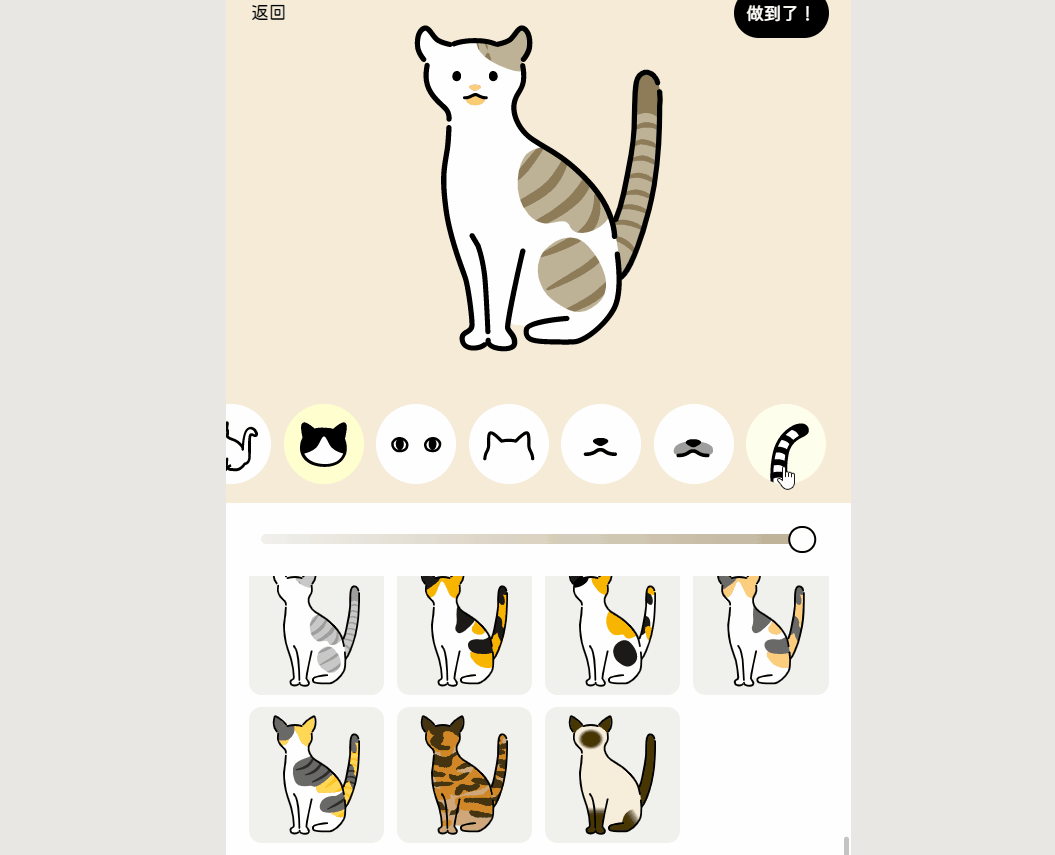
Task: Tap the color intensity slider
Action: point(530,539)
